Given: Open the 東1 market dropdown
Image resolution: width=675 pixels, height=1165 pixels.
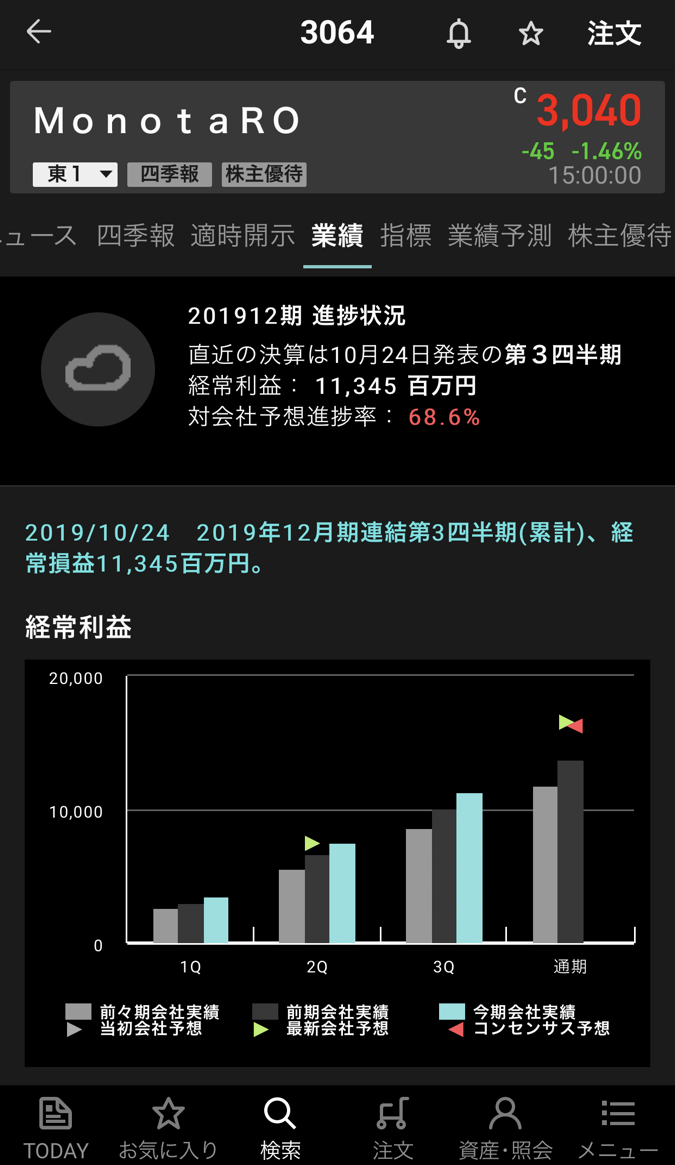Looking at the screenshot, I should click(x=75, y=174).
